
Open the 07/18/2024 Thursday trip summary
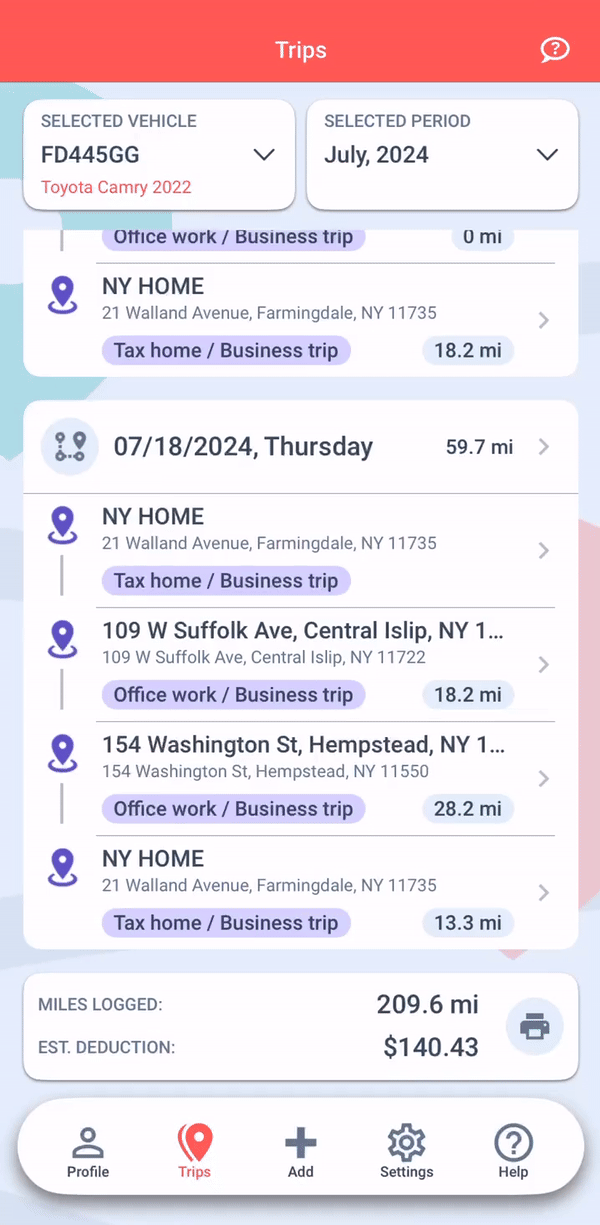click(x=300, y=447)
